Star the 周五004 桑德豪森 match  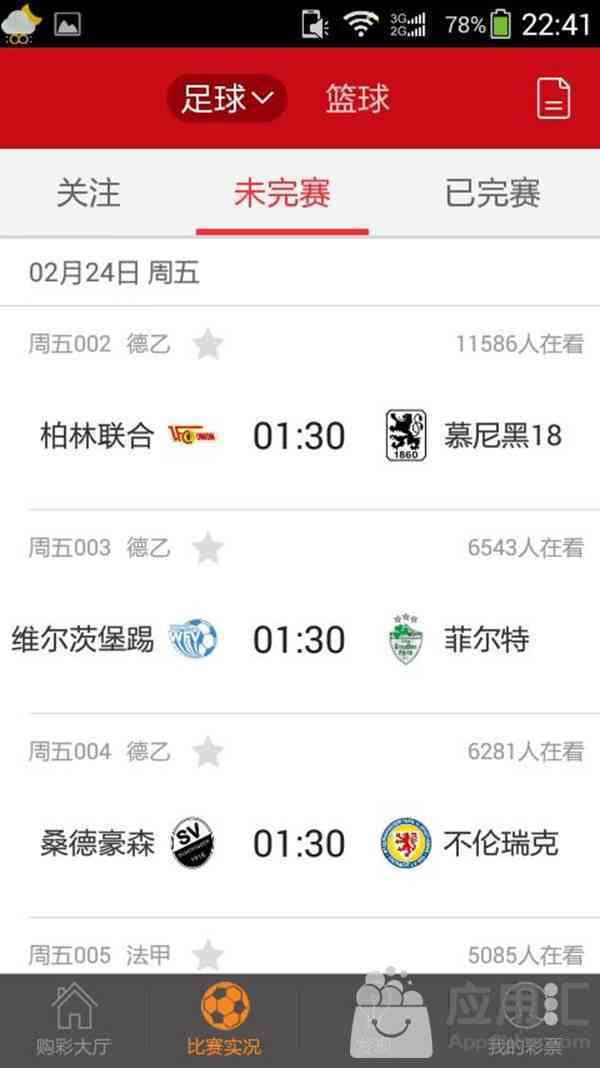pyautogui.click(x=208, y=752)
